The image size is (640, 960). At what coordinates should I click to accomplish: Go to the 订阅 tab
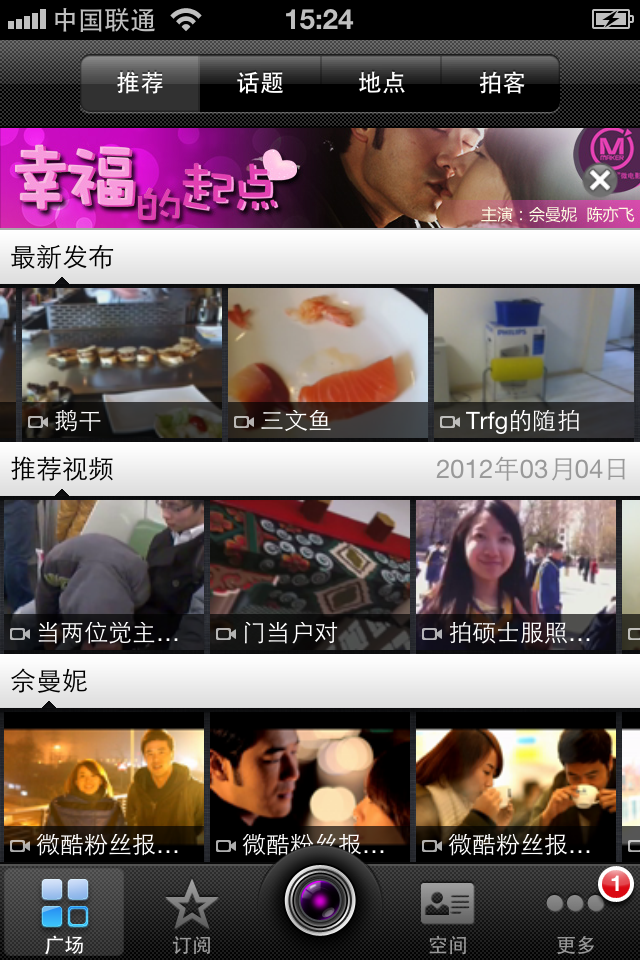191,915
